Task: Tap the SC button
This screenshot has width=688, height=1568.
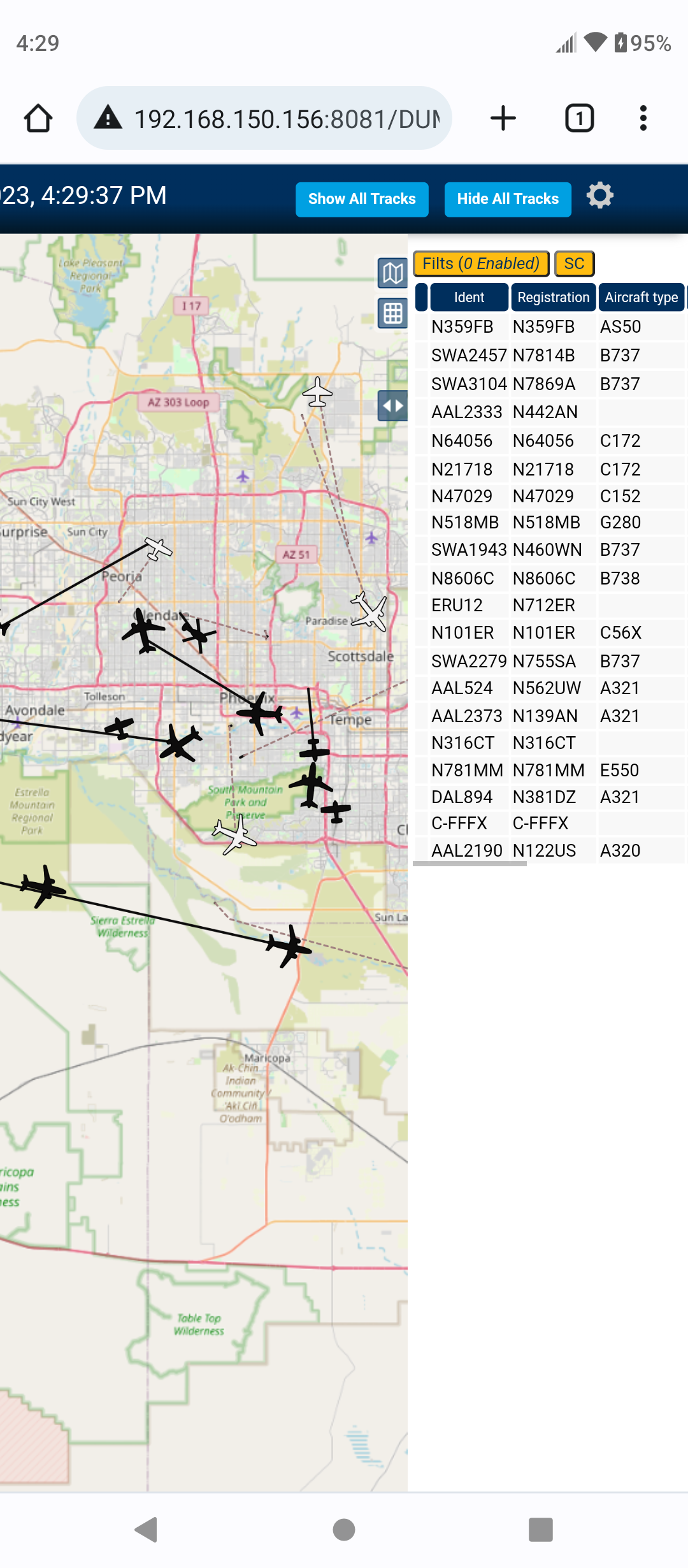Action: tap(574, 263)
